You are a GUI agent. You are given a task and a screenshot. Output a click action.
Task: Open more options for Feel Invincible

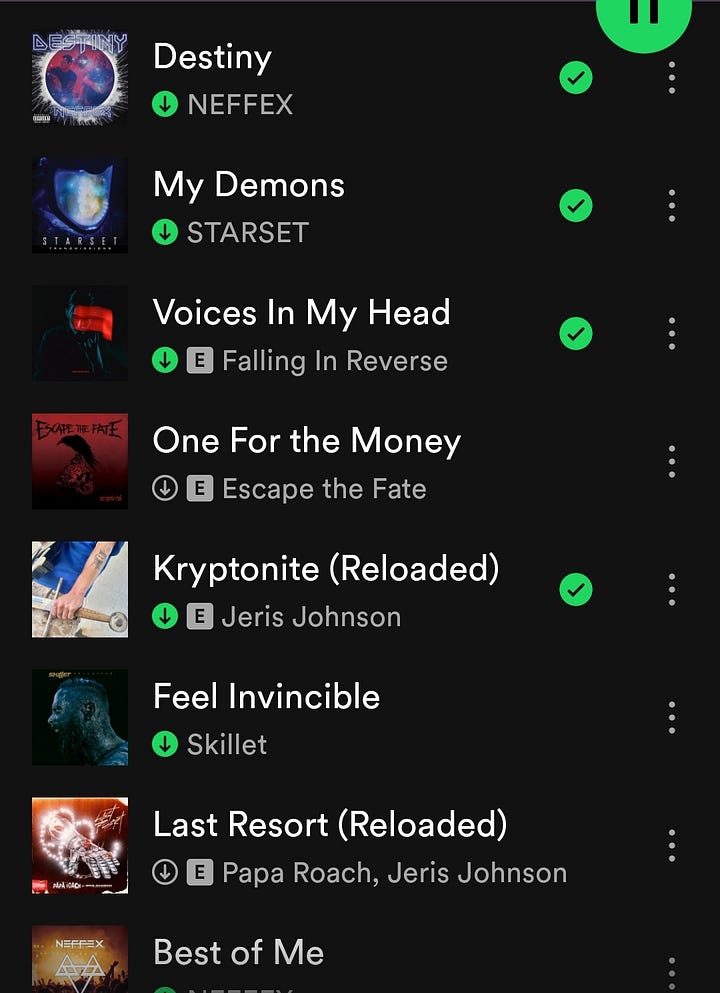tap(672, 718)
